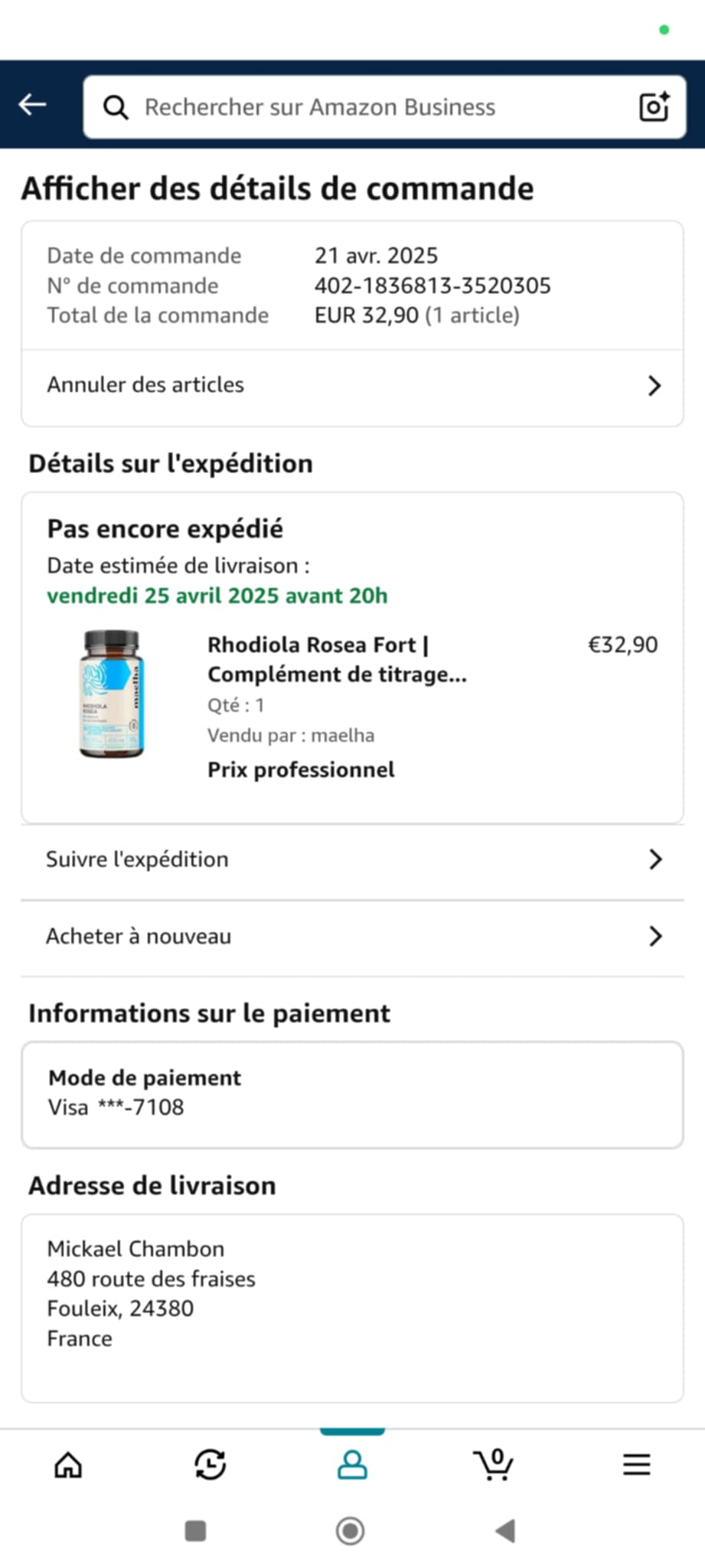Open the hamburger menu tab
Viewport: 705px width, 1568px height.
coord(636,1465)
